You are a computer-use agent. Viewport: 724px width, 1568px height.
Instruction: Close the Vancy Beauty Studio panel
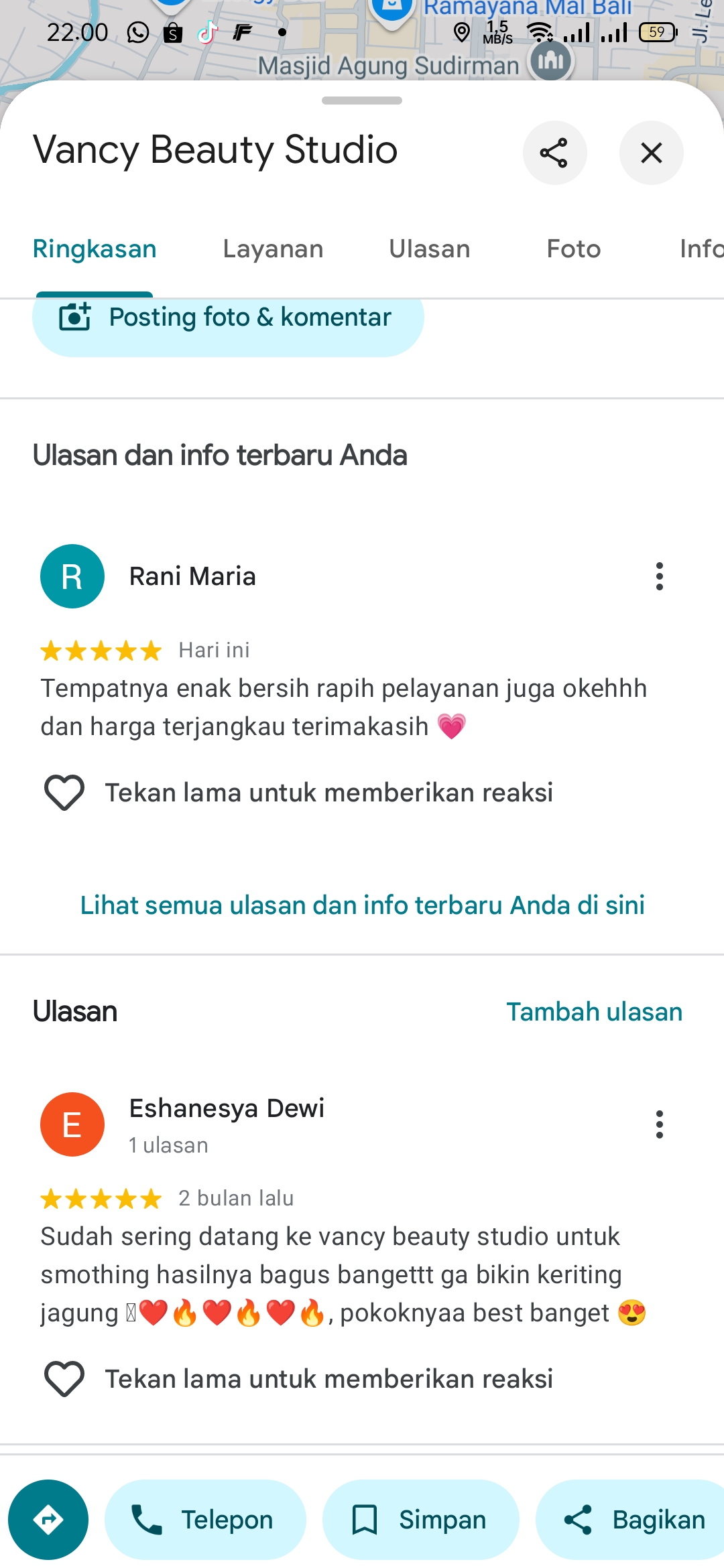651,153
